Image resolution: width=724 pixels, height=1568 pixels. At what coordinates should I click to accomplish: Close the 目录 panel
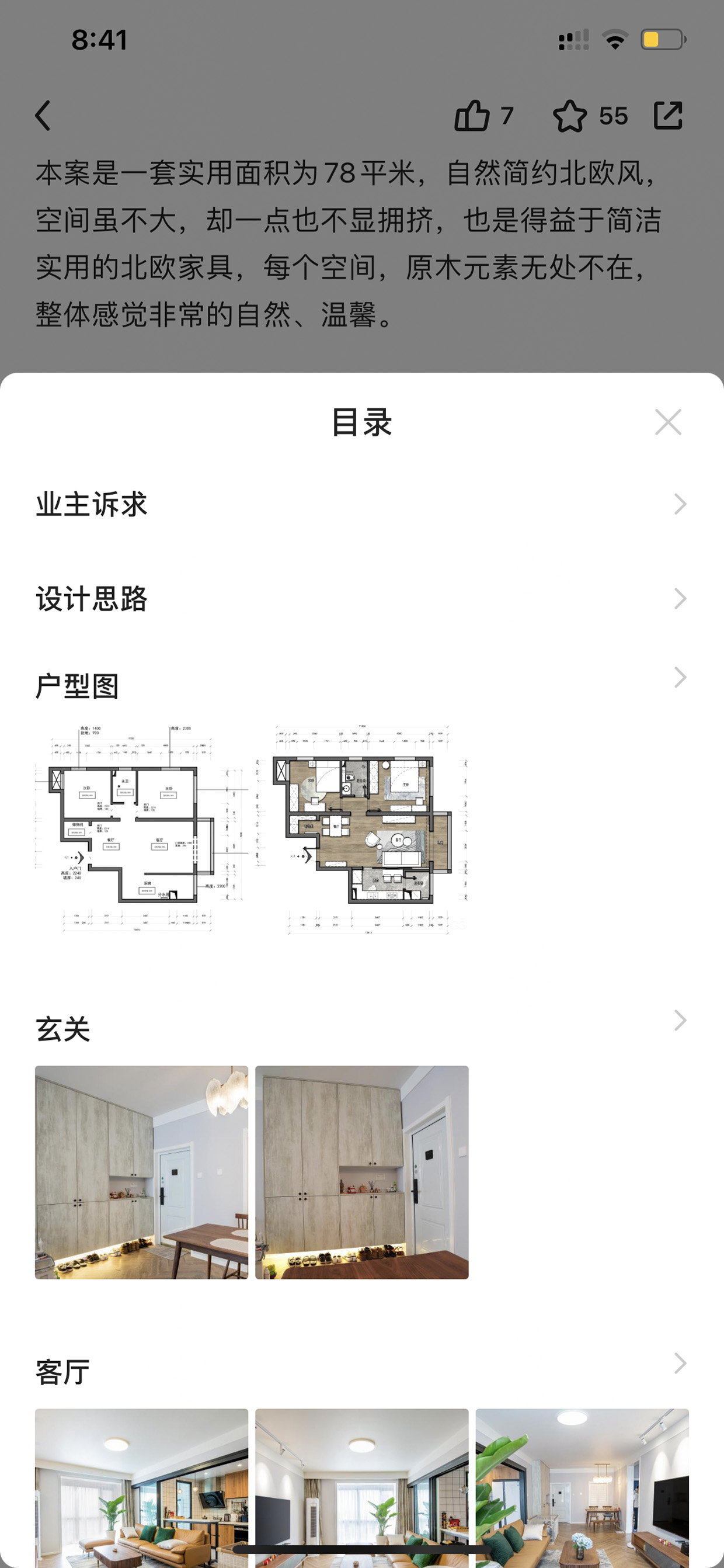pos(667,422)
